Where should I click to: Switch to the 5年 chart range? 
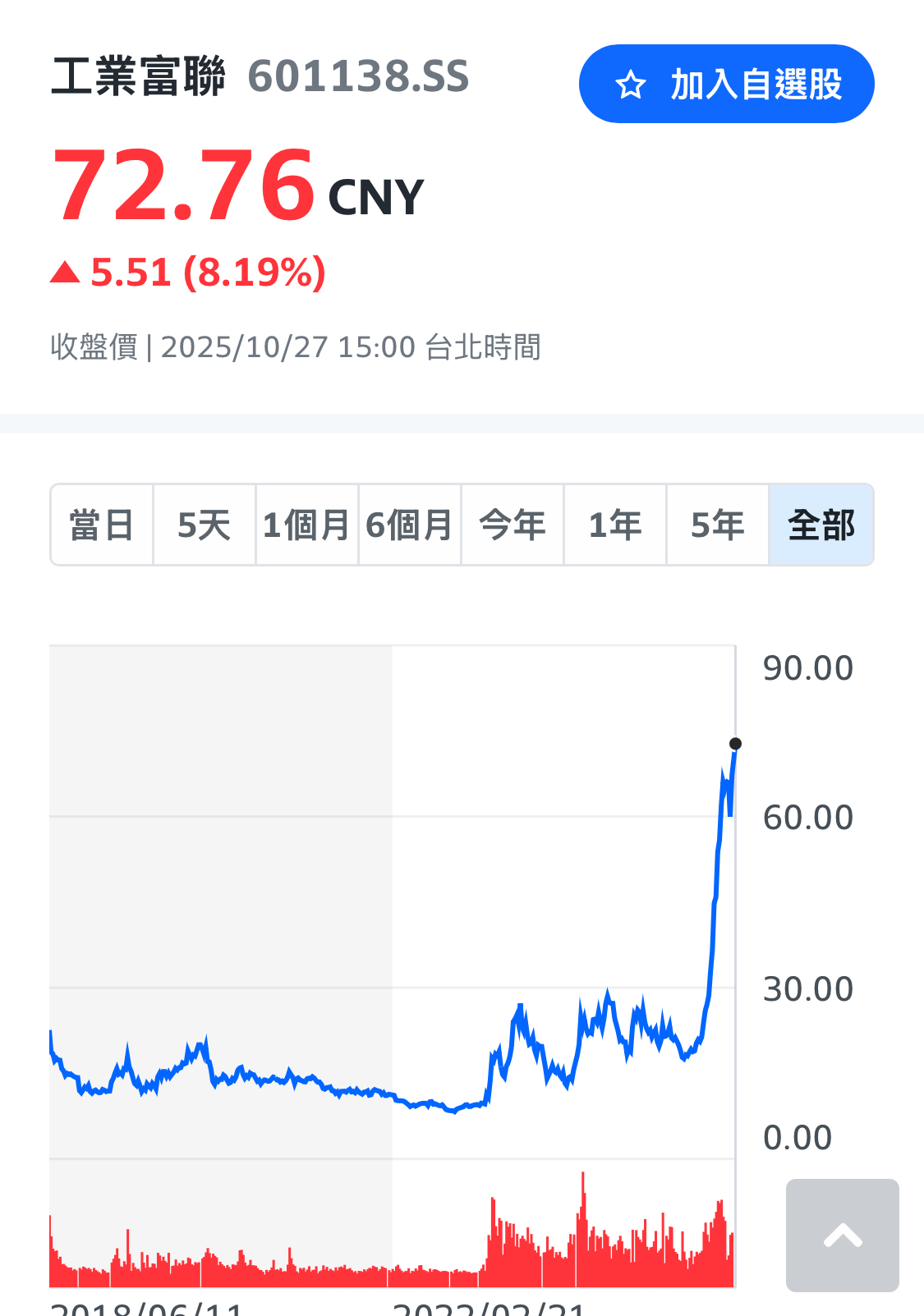718,525
